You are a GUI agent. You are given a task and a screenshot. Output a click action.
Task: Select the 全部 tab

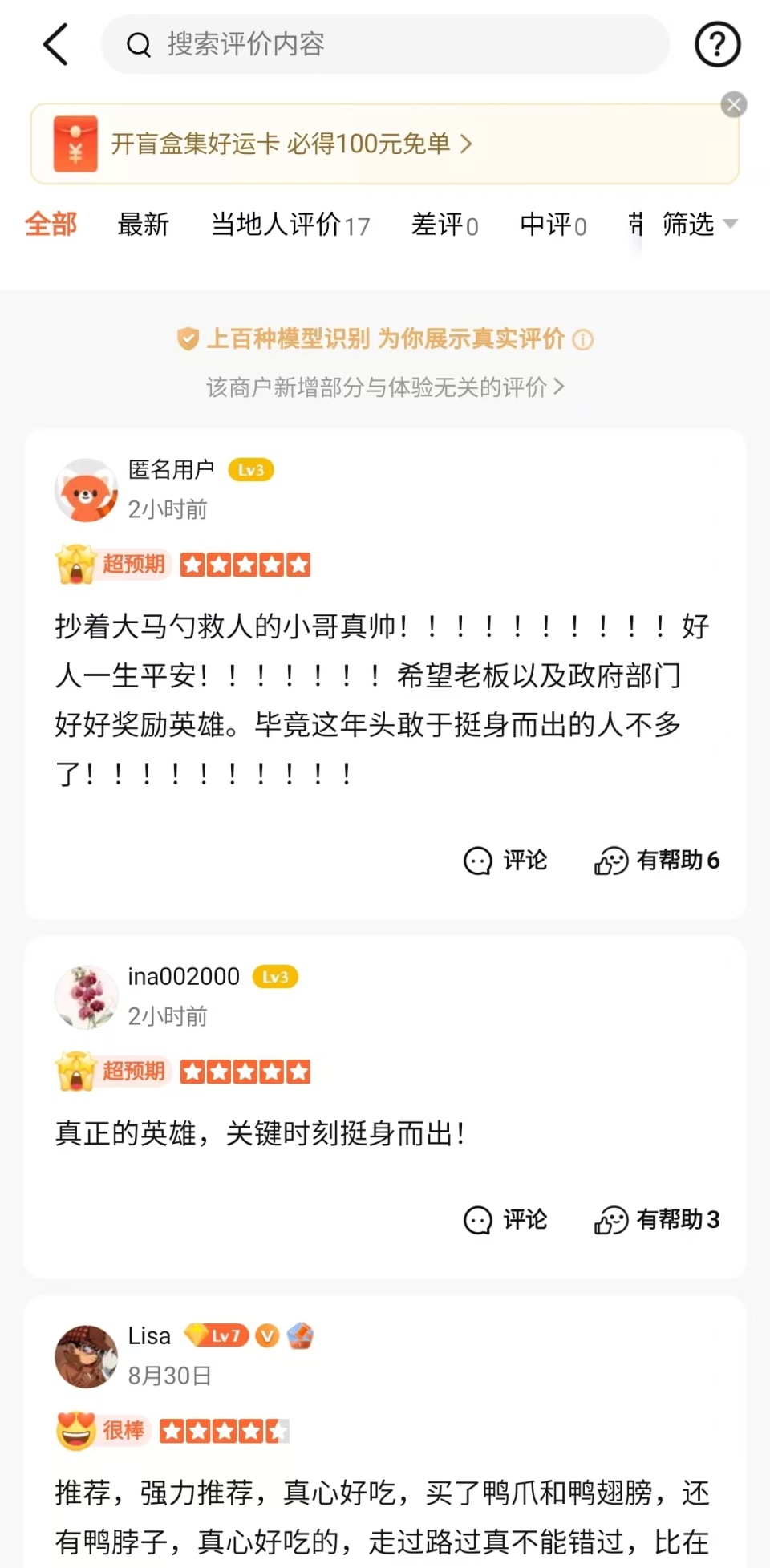[51, 225]
